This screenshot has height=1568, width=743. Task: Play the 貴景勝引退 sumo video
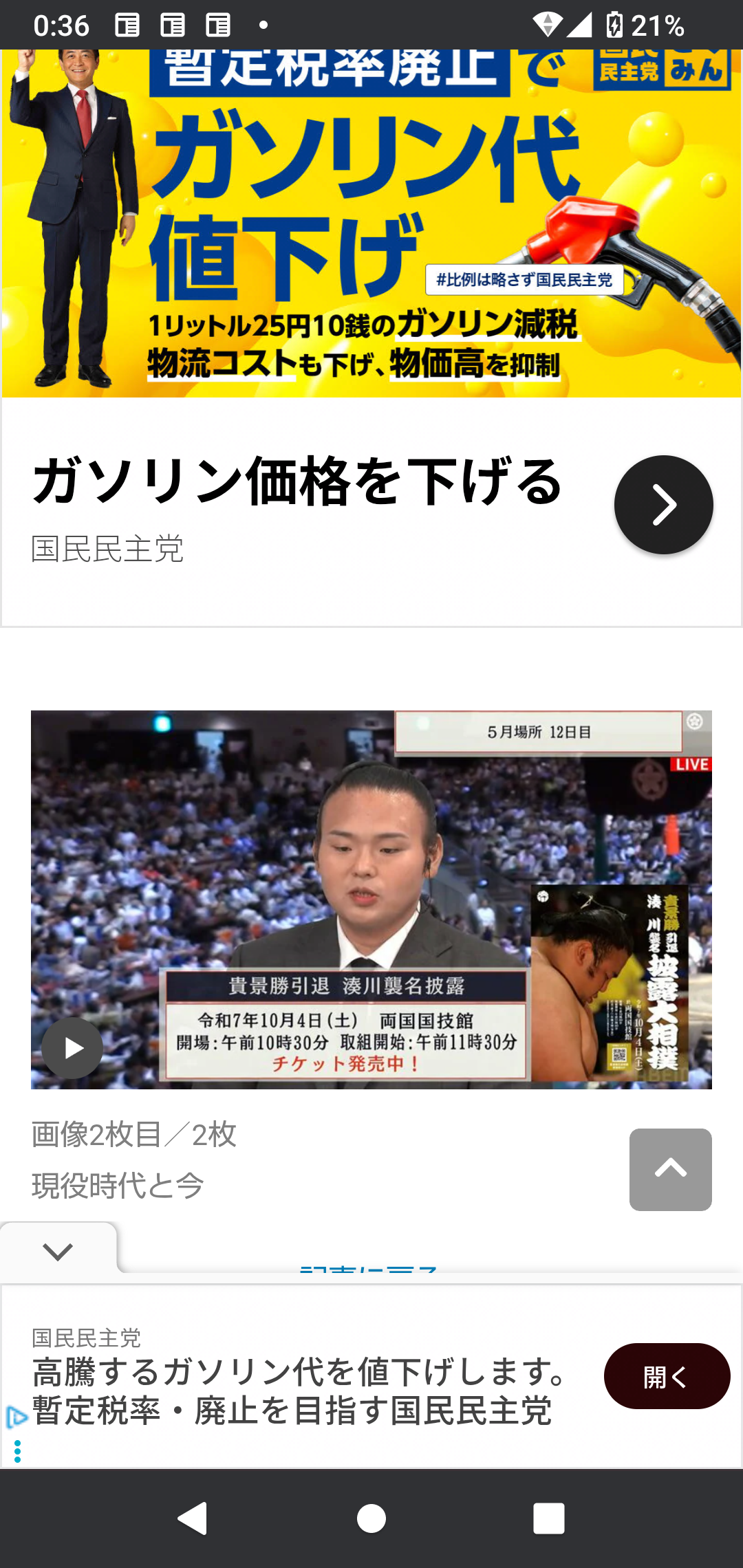click(72, 1048)
